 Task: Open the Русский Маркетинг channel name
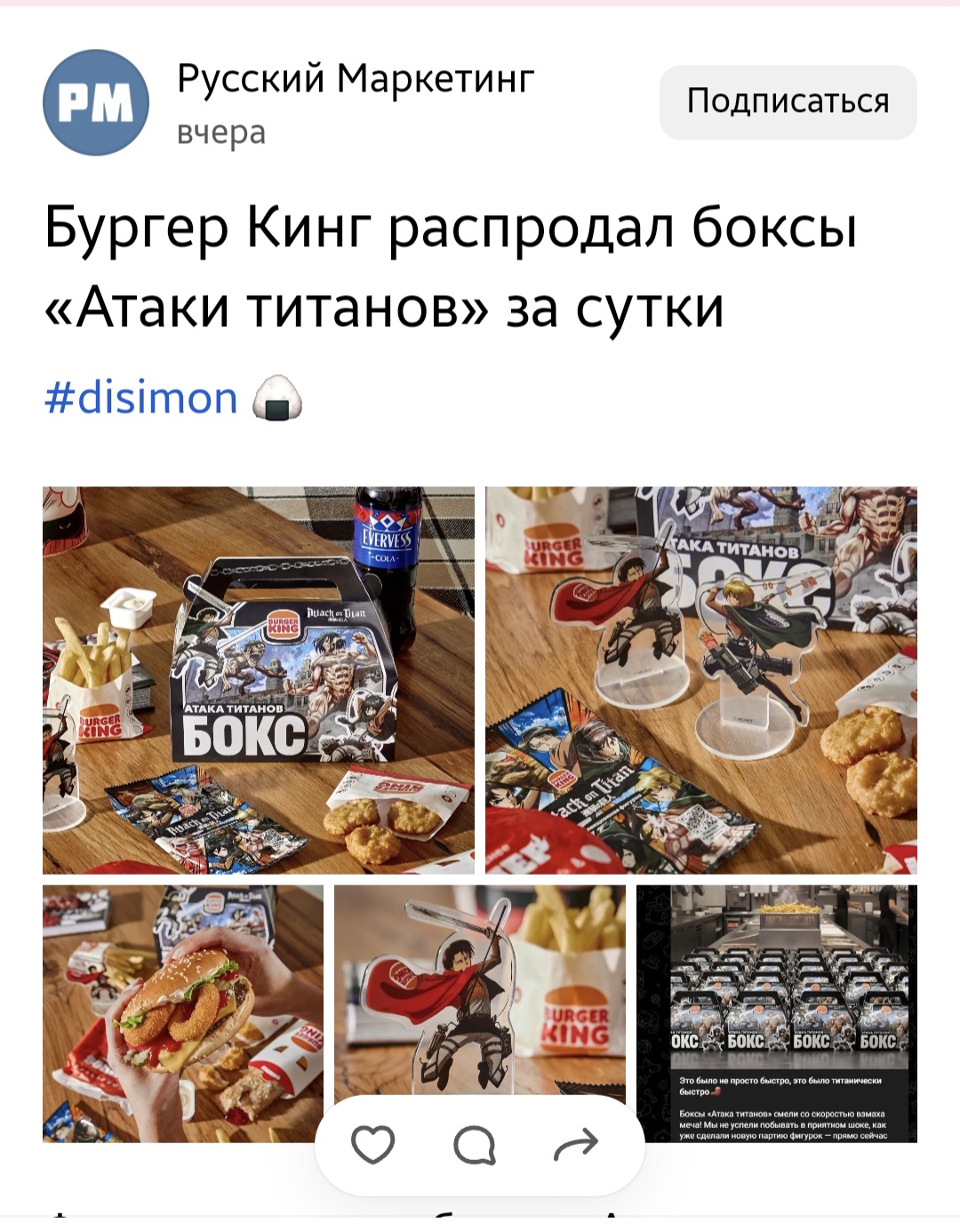click(x=356, y=79)
